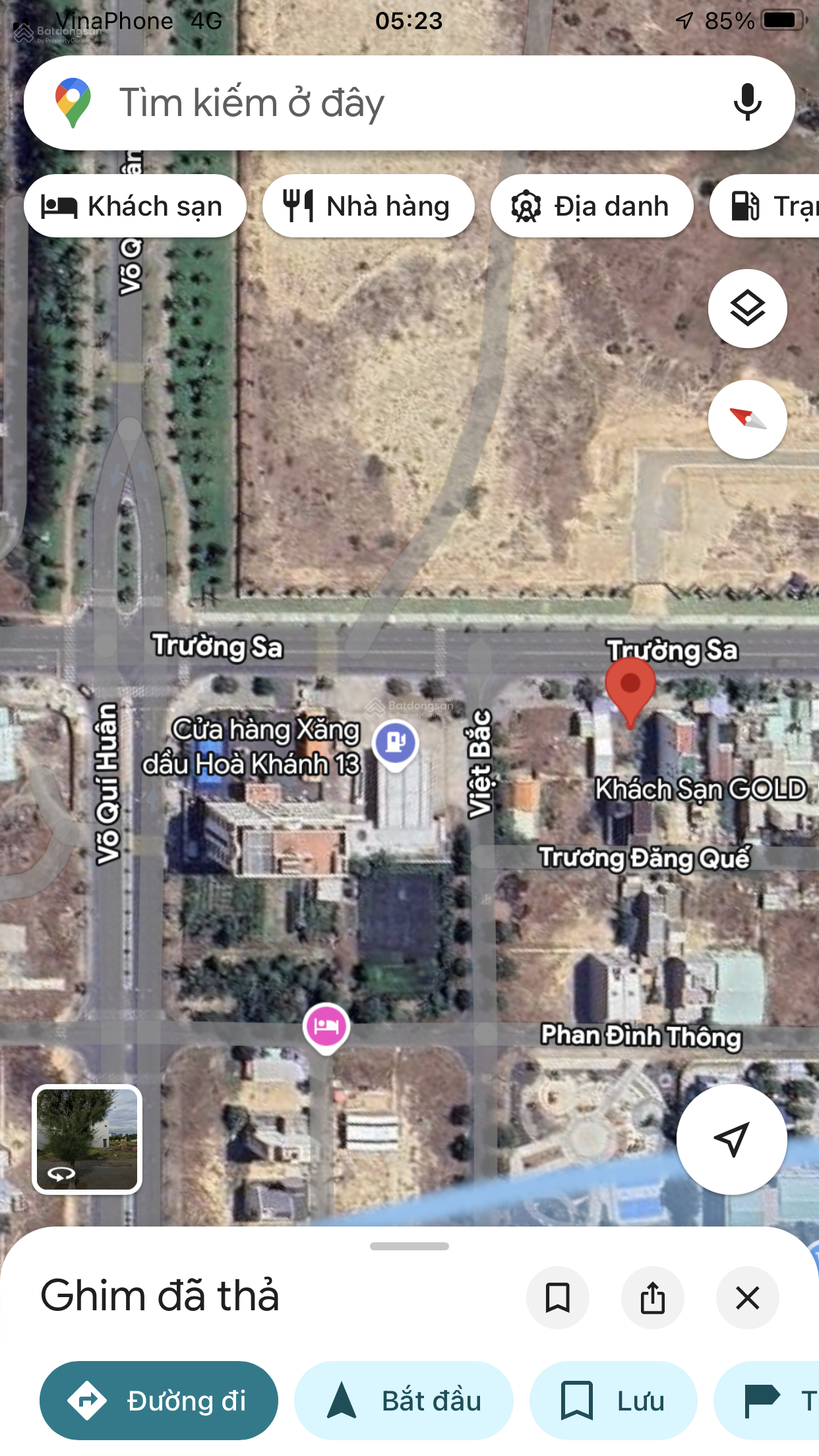The width and height of the screenshot is (819, 1456).
Task: Get directions with Đường đi
Action: click(159, 1401)
